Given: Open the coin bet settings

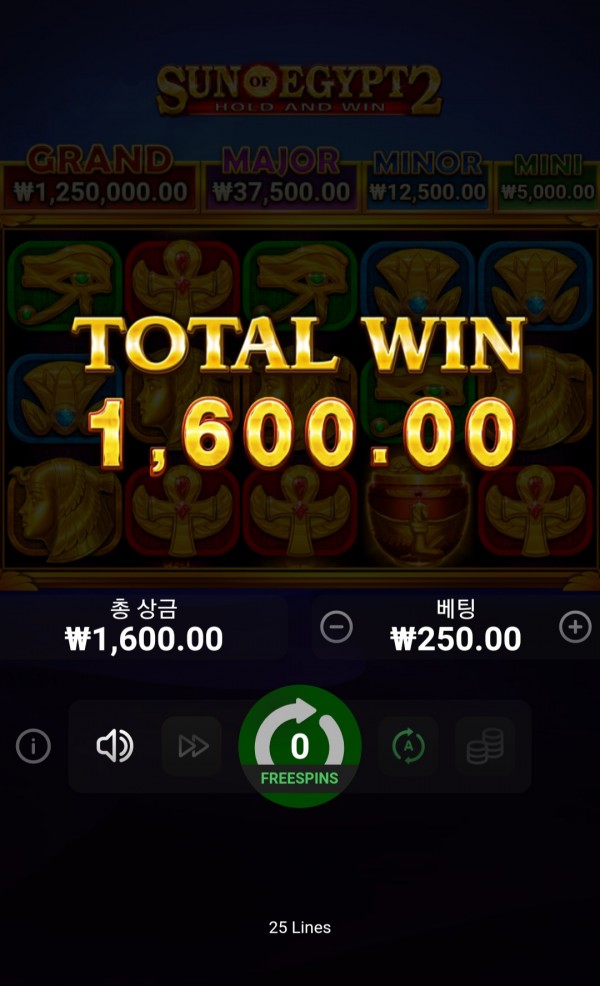Looking at the screenshot, I should (x=485, y=746).
